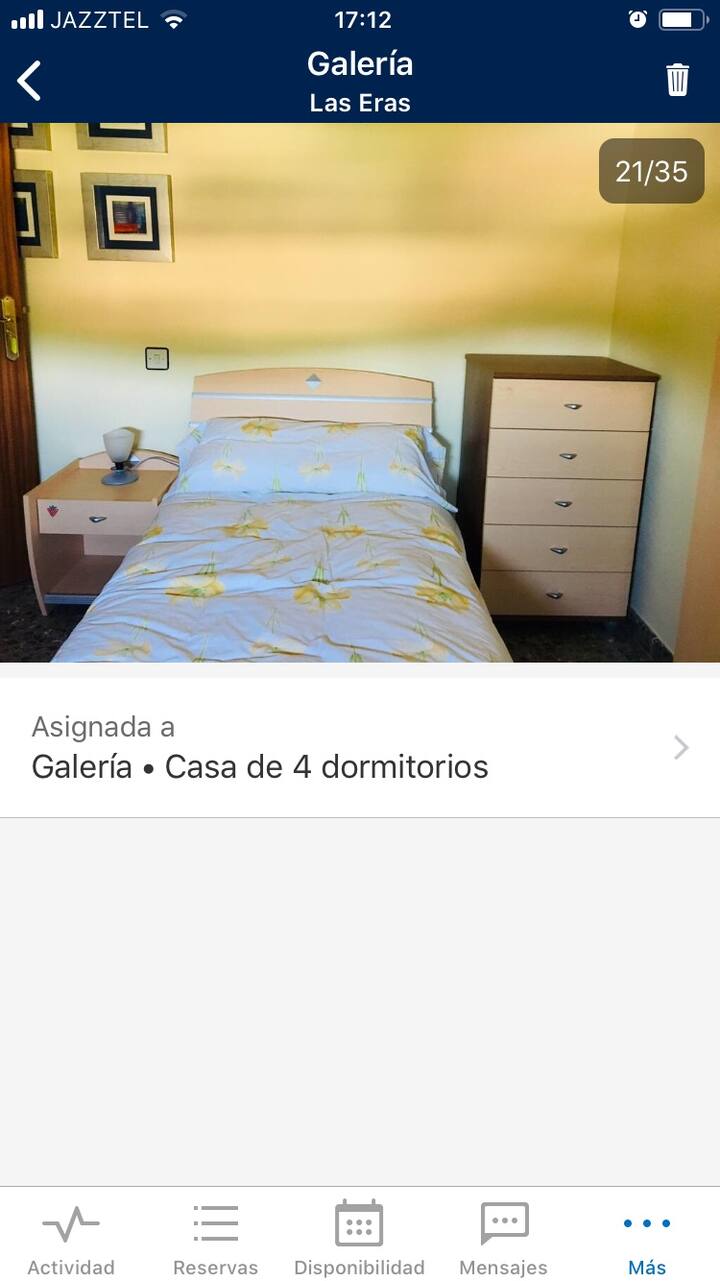
Task: Select the Más tab
Action: (647, 1238)
